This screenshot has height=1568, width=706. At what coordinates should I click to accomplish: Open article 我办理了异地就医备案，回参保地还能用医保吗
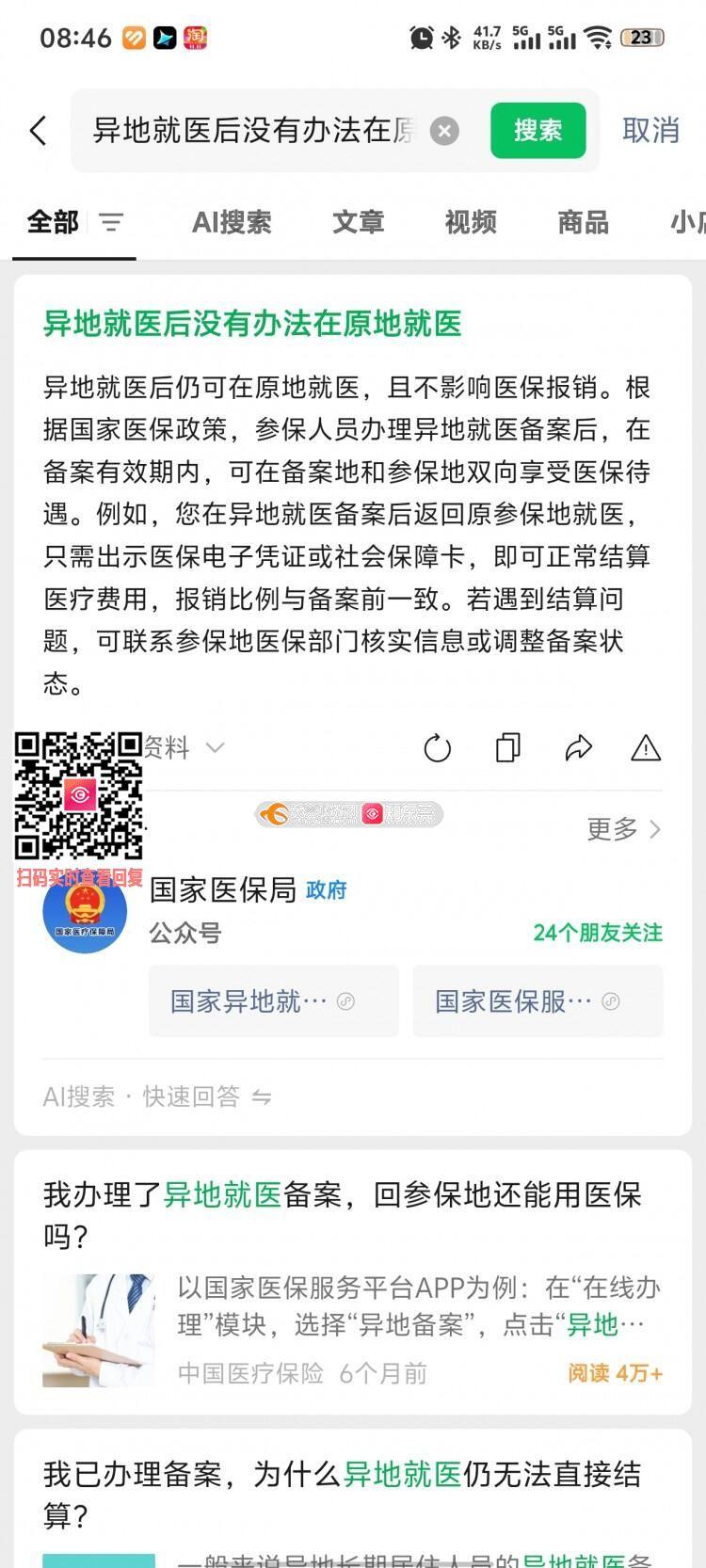pos(343,1214)
